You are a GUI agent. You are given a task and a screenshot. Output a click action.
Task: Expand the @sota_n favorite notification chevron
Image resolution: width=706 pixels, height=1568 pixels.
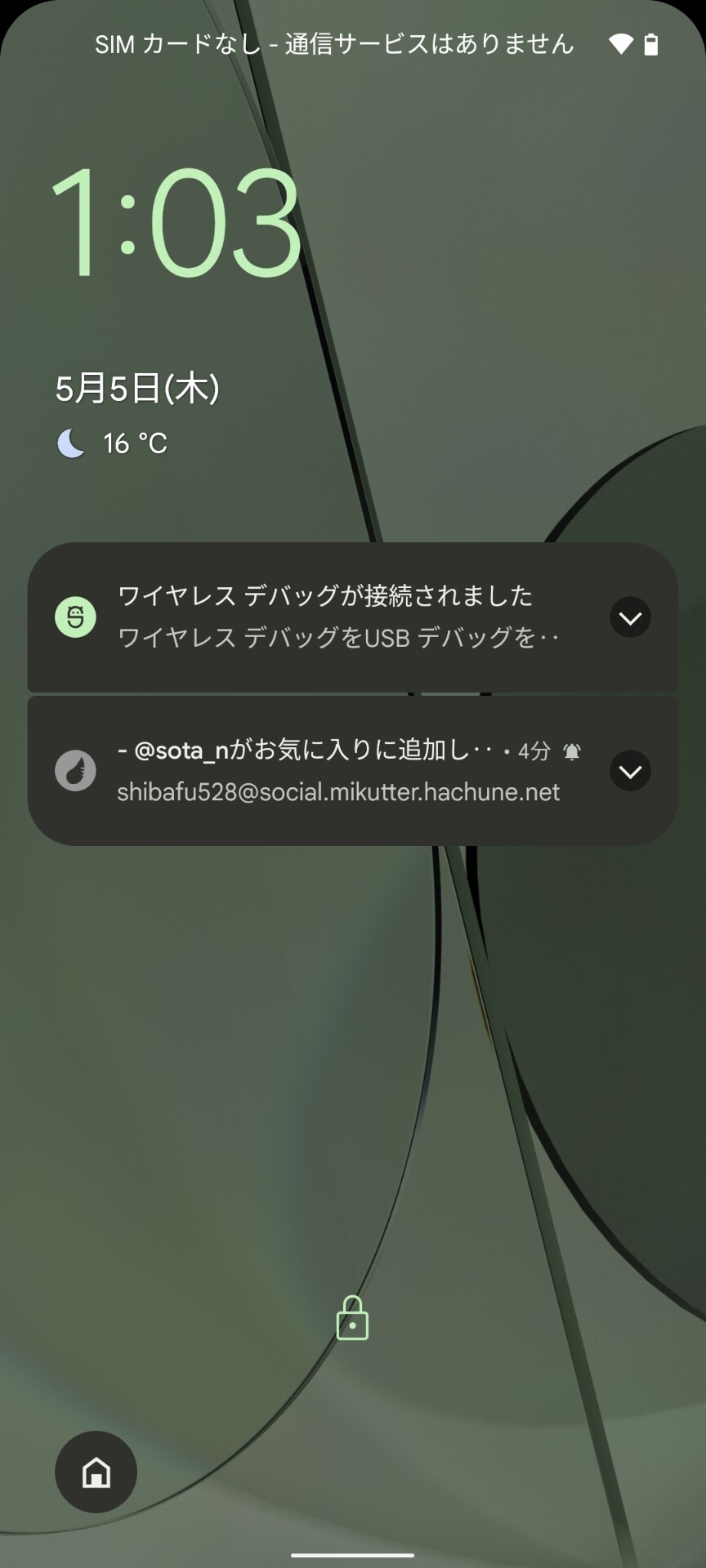630,771
